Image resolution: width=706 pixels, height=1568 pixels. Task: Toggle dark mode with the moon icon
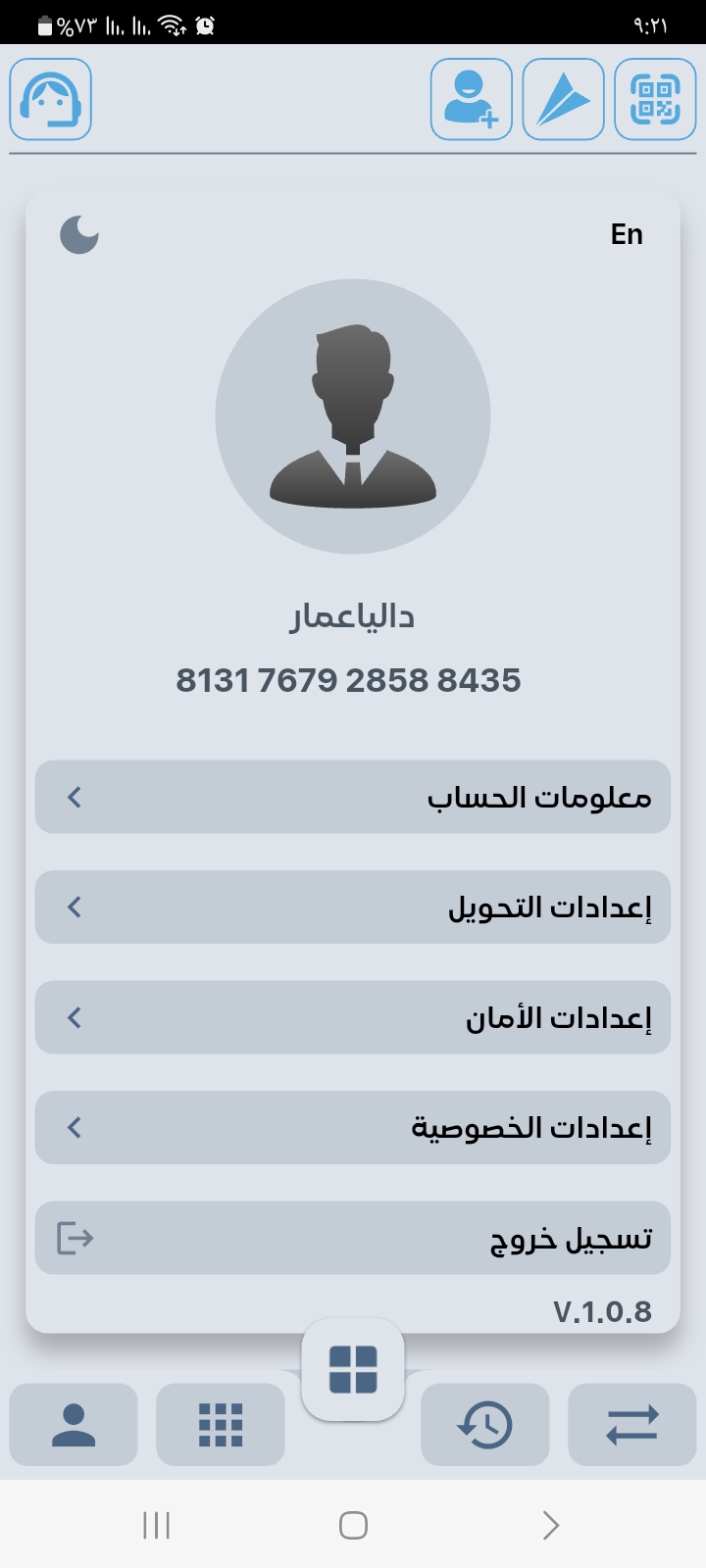[x=79, y=235]
